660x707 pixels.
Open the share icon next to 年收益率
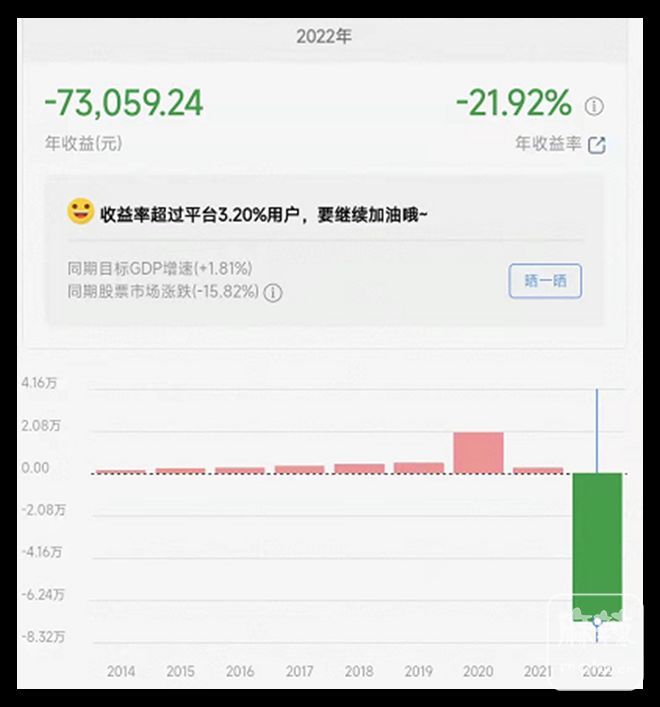[x=597, y=145]
